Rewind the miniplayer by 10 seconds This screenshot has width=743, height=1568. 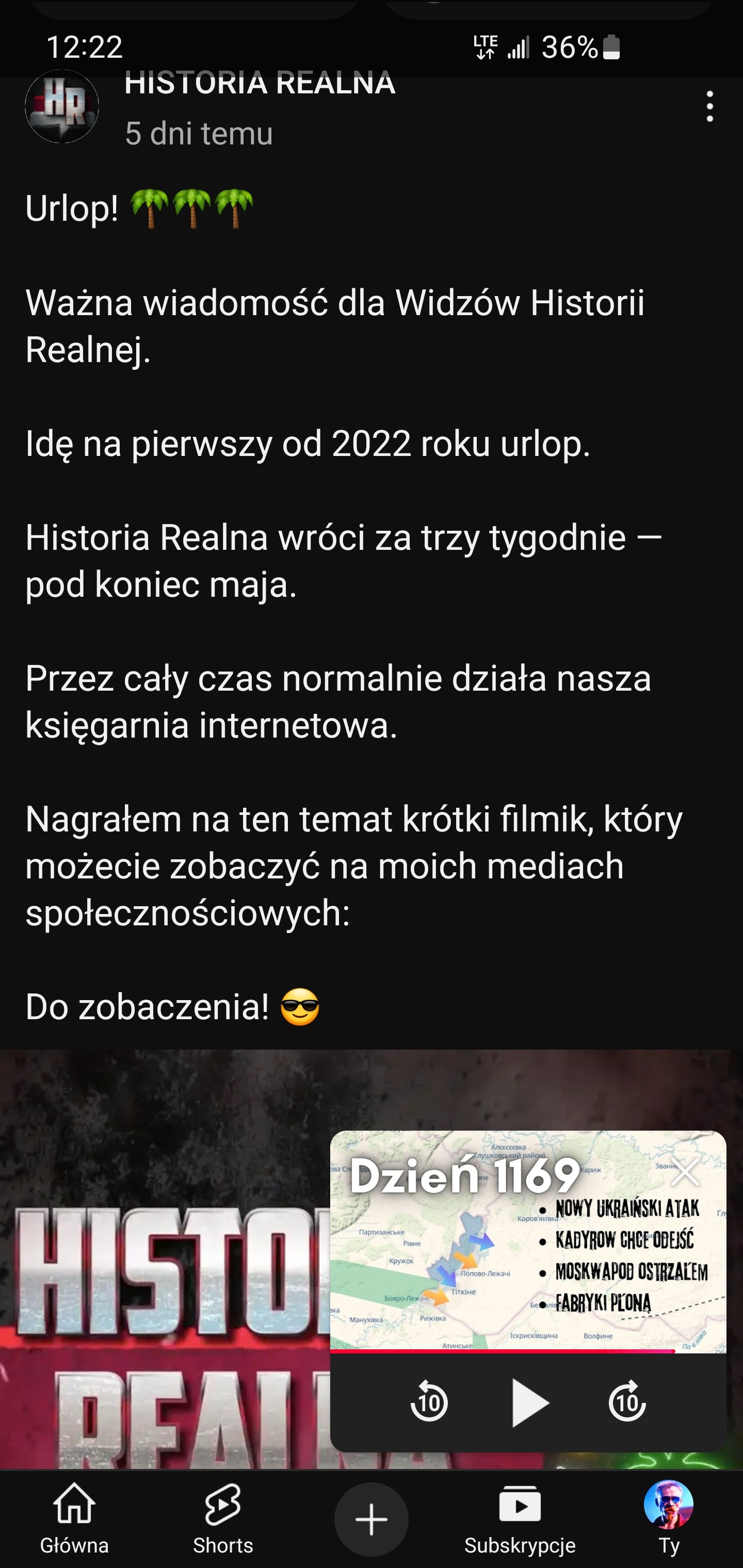[x=429, y=1402]
